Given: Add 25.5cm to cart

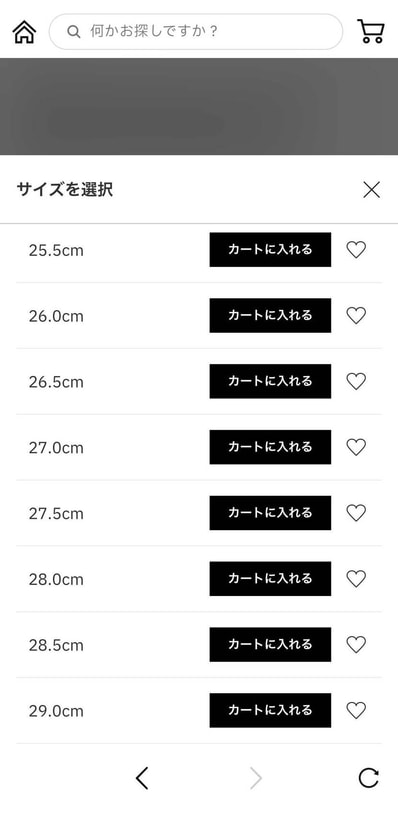Looking at the screenshot, I should tap(270, 250).
